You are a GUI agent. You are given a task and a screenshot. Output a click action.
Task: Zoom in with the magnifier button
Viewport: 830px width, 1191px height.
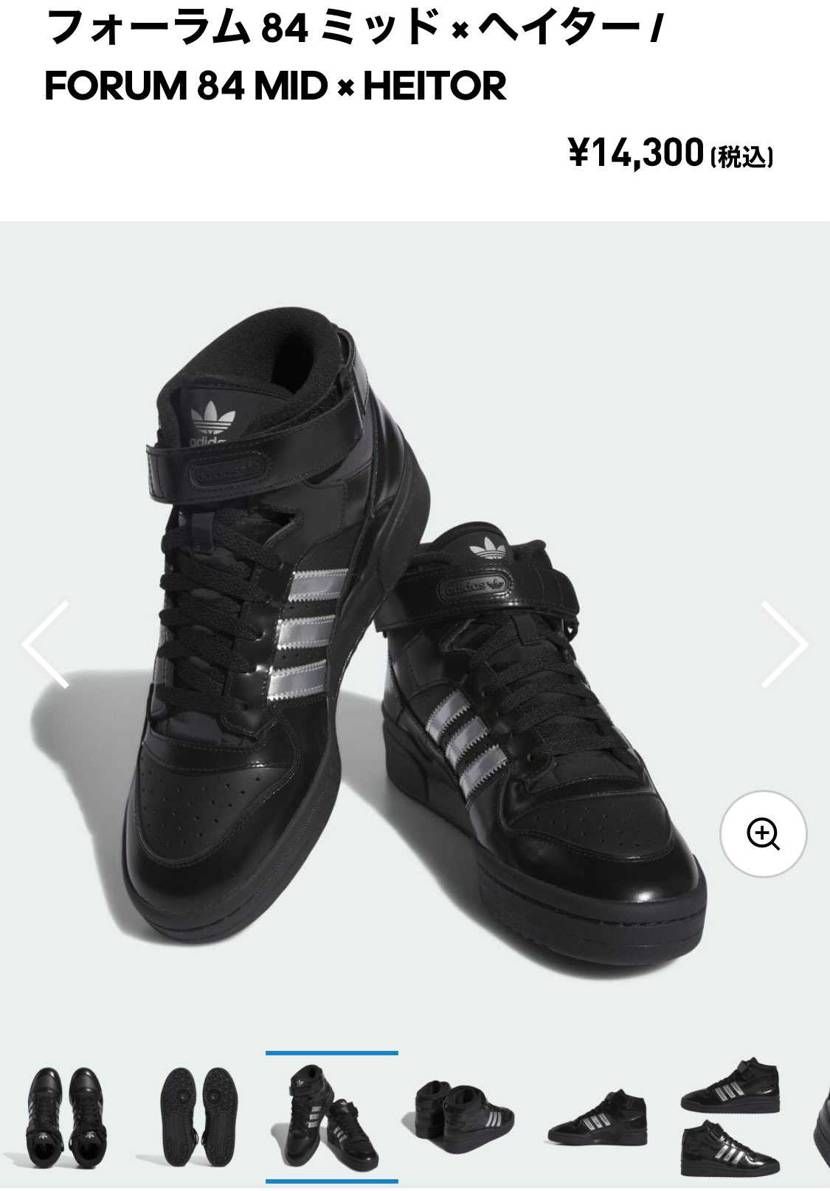[x=764, y=833]
